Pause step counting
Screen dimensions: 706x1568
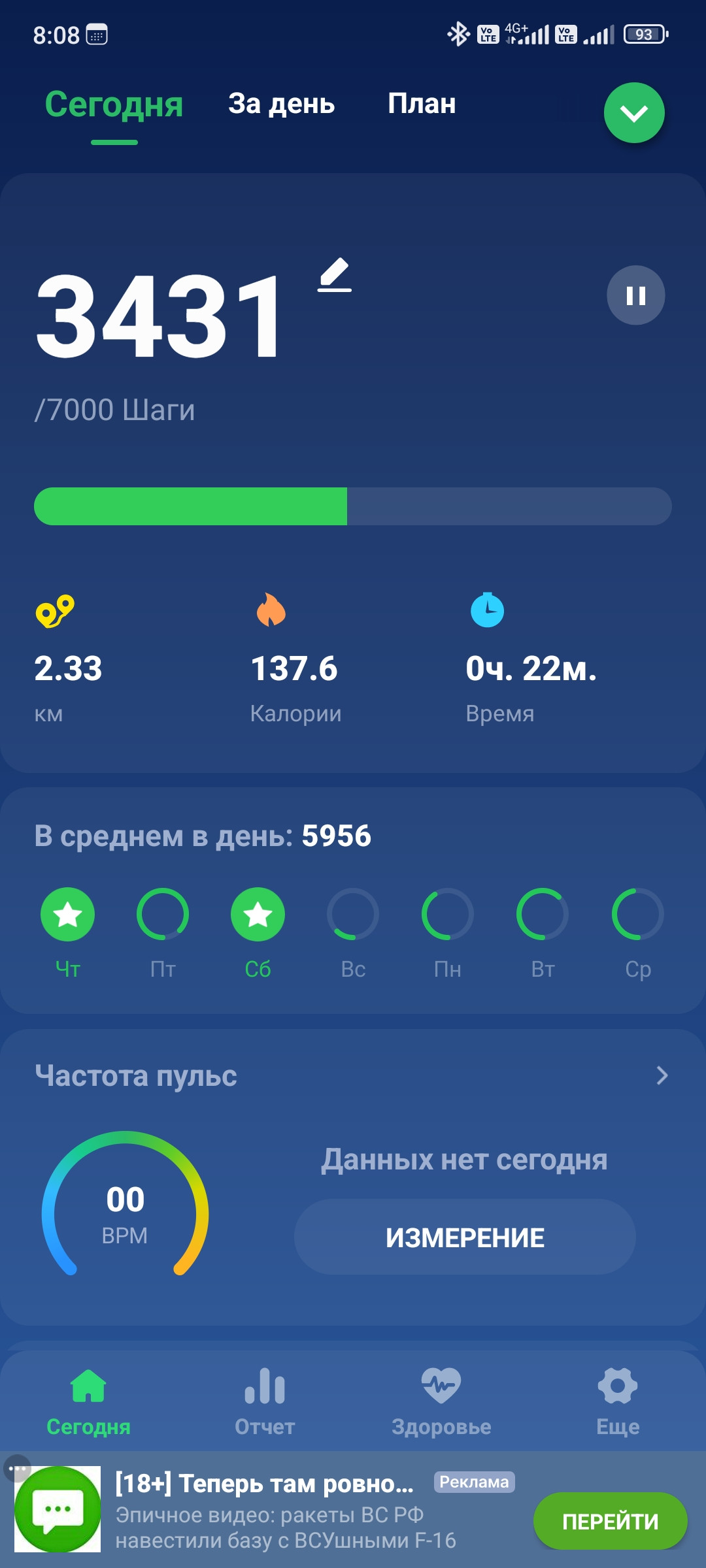(636, 295)
